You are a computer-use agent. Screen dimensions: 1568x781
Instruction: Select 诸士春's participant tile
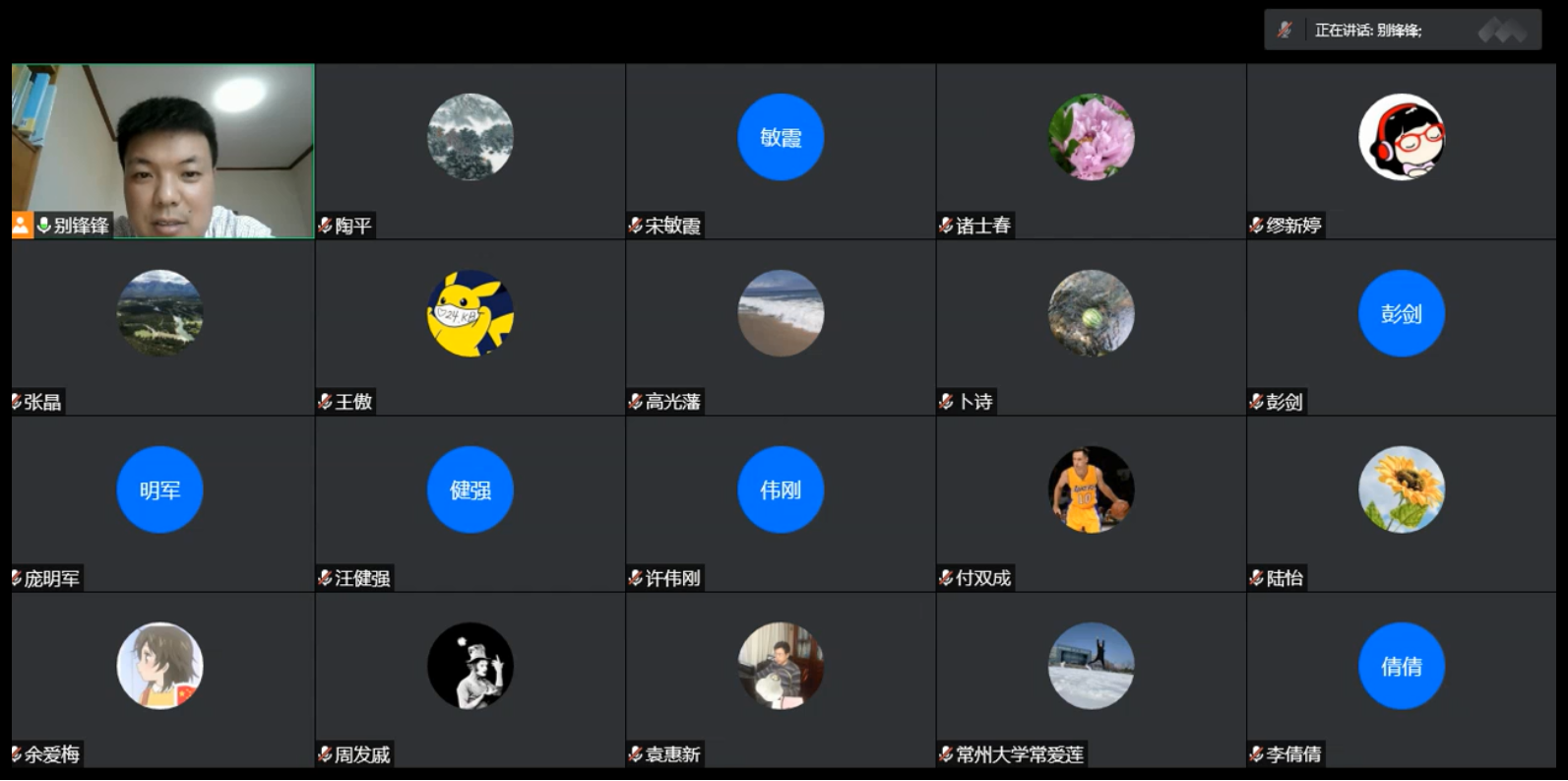point(1091,151)
